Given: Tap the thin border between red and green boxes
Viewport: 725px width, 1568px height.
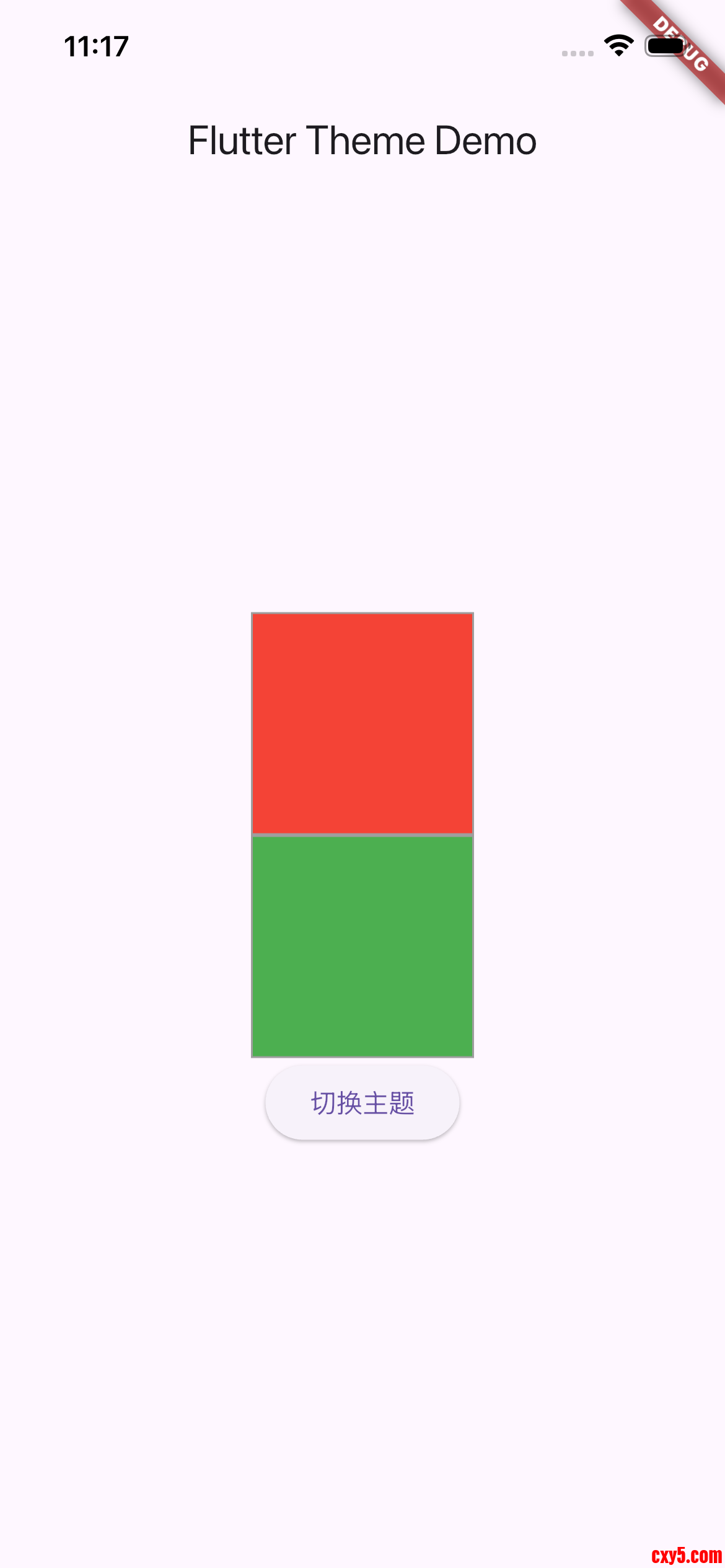Looking at the screenshot, I should coord(362,834).
